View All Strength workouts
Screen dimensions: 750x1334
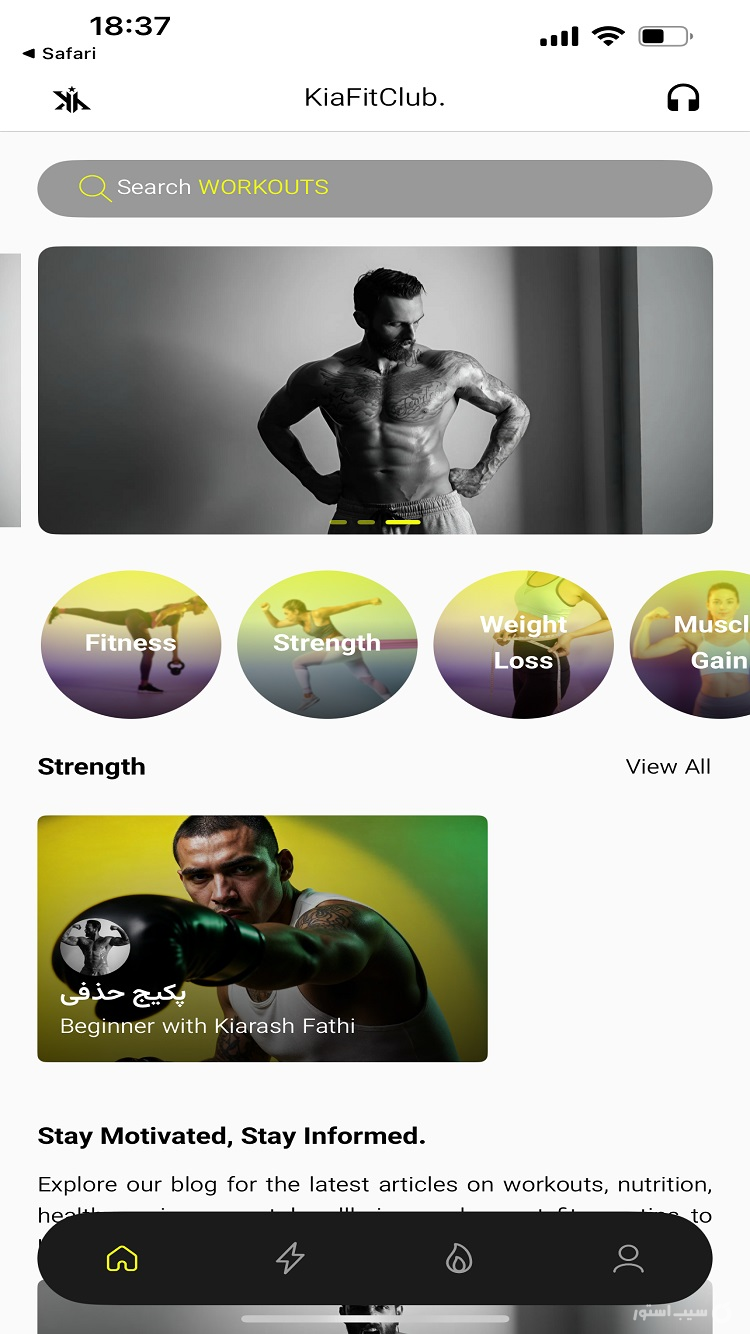pos(668,767)
